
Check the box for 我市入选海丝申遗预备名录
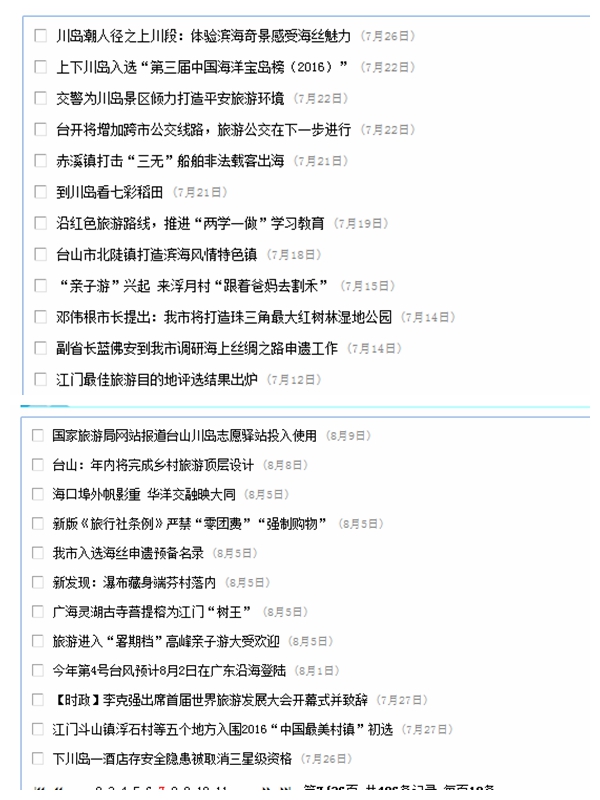(38, 553)
